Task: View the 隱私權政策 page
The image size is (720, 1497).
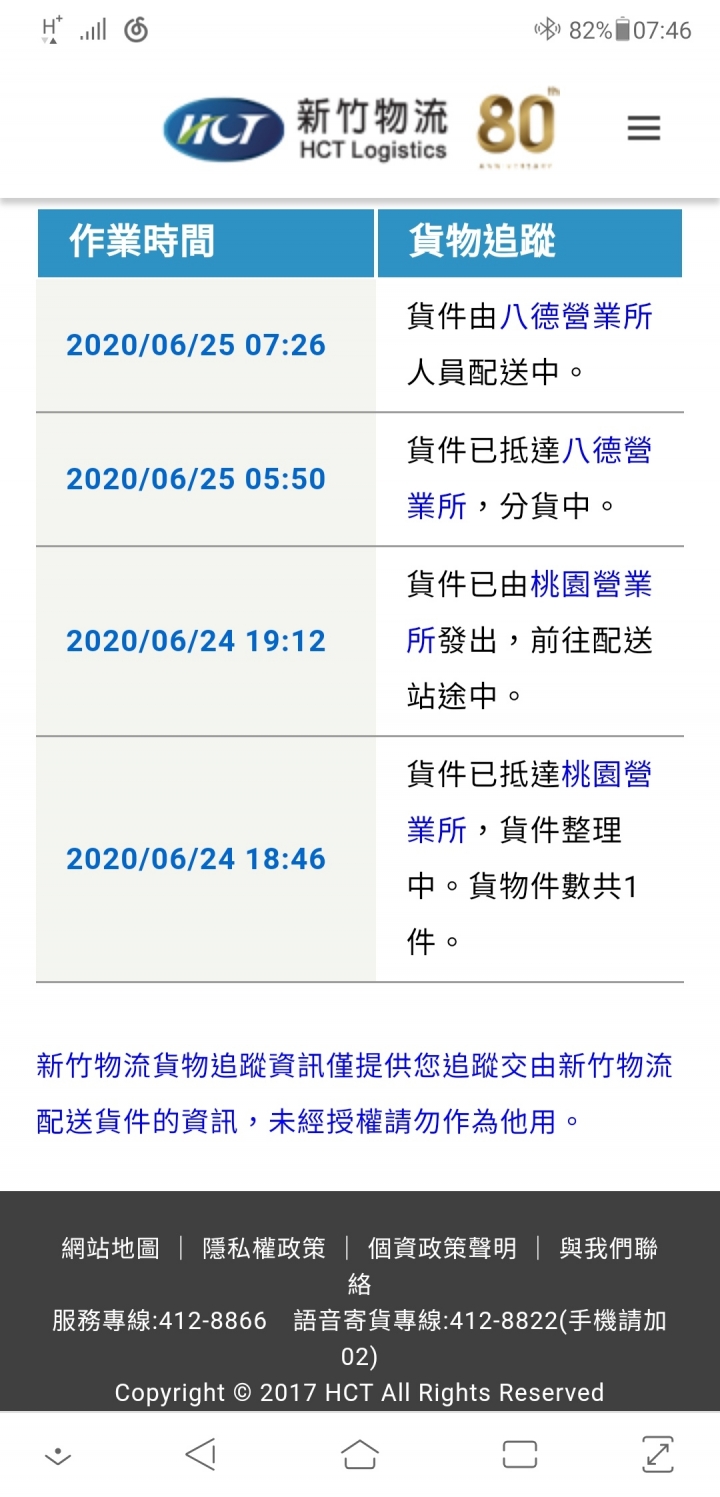Action: [x=264, y=1248]
